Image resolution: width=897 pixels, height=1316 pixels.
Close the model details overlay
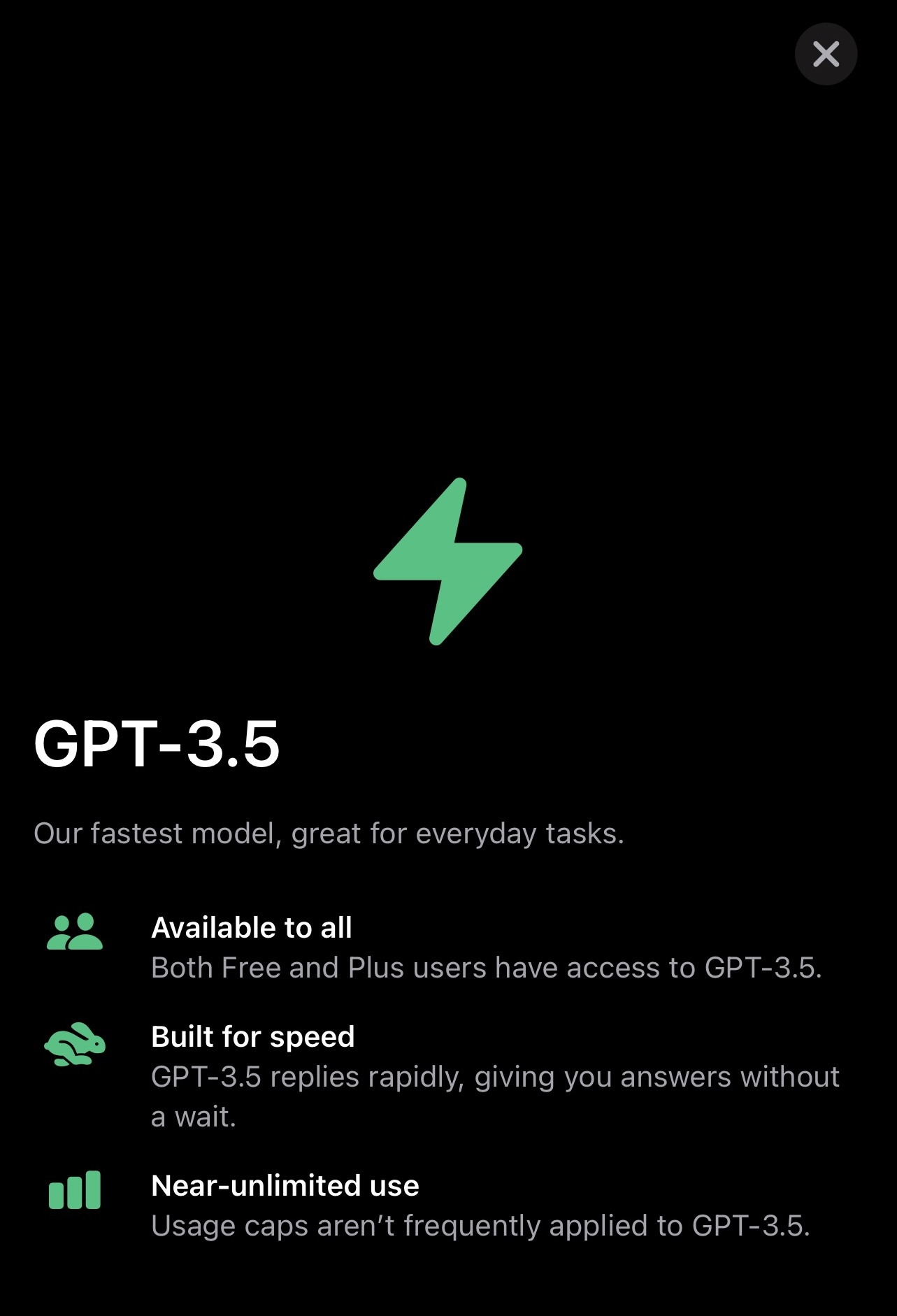(826, 54)
